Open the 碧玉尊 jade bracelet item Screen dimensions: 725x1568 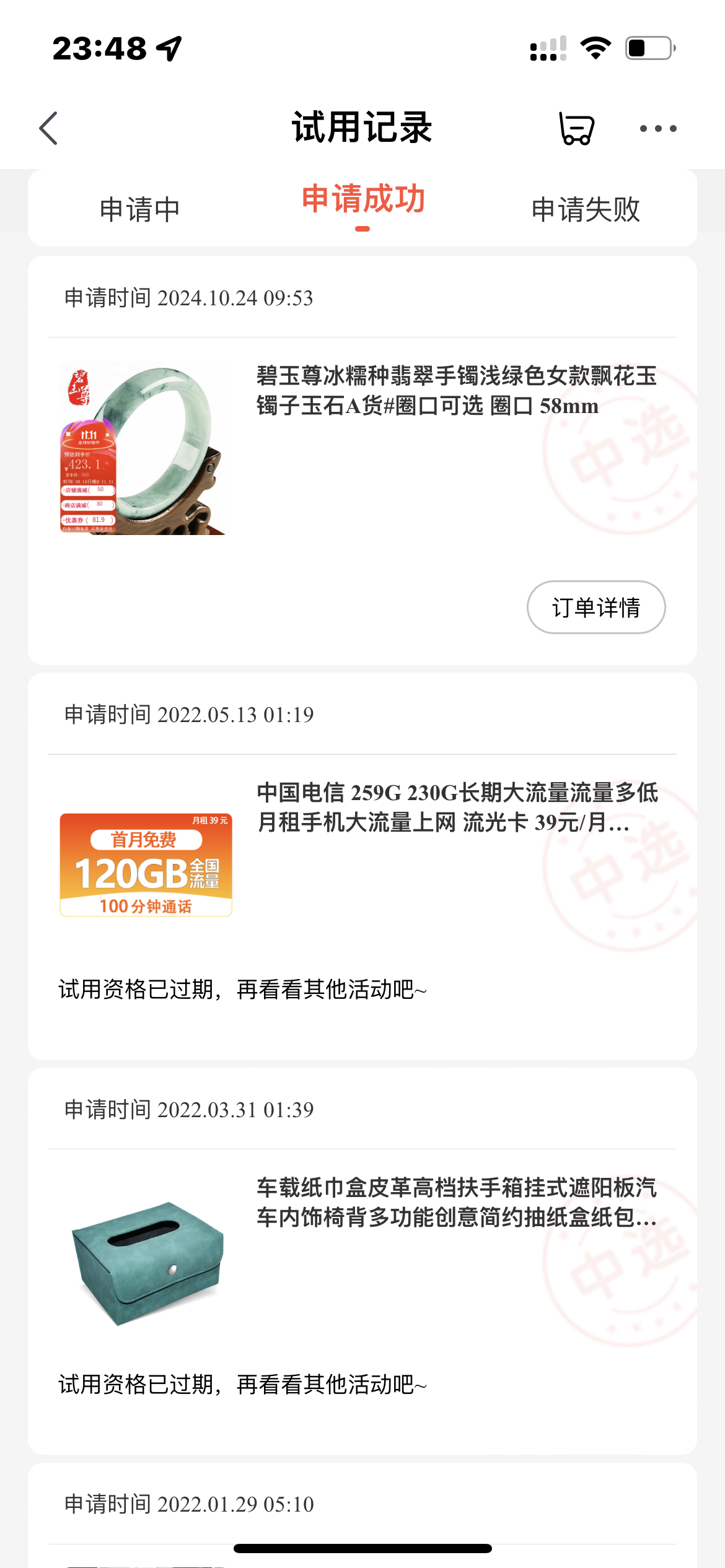pyautogui.click(x=456, y=391)
